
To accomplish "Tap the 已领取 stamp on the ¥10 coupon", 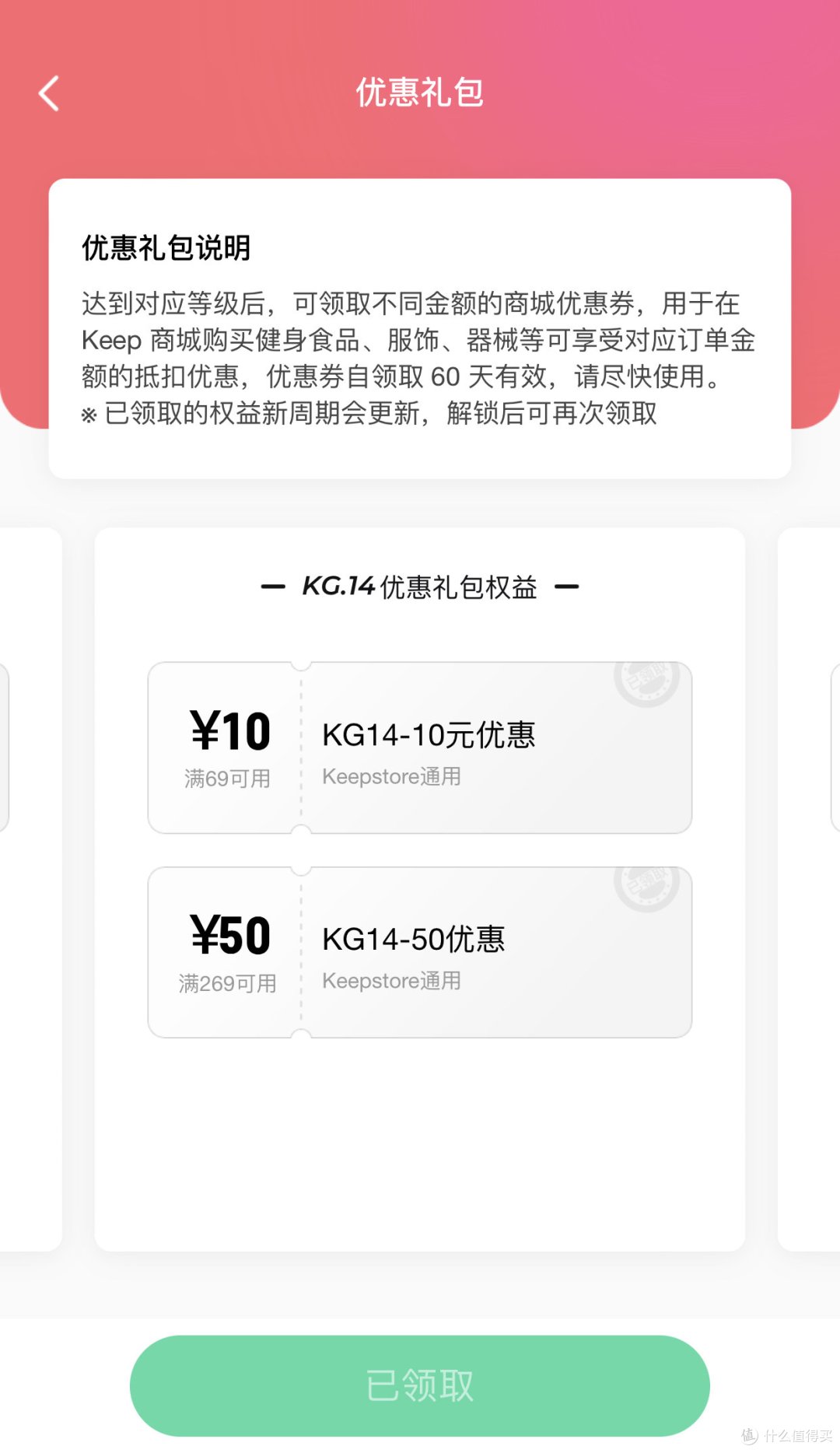I will click(647, 684).
